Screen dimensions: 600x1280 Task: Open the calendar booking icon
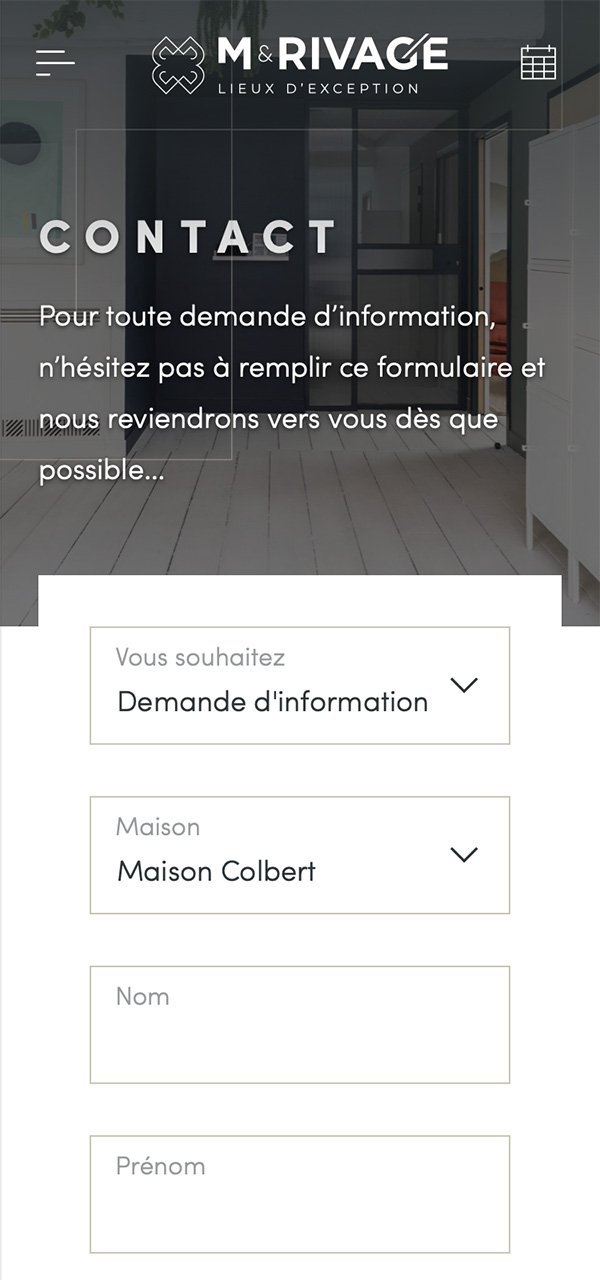[x=538, y=62]
